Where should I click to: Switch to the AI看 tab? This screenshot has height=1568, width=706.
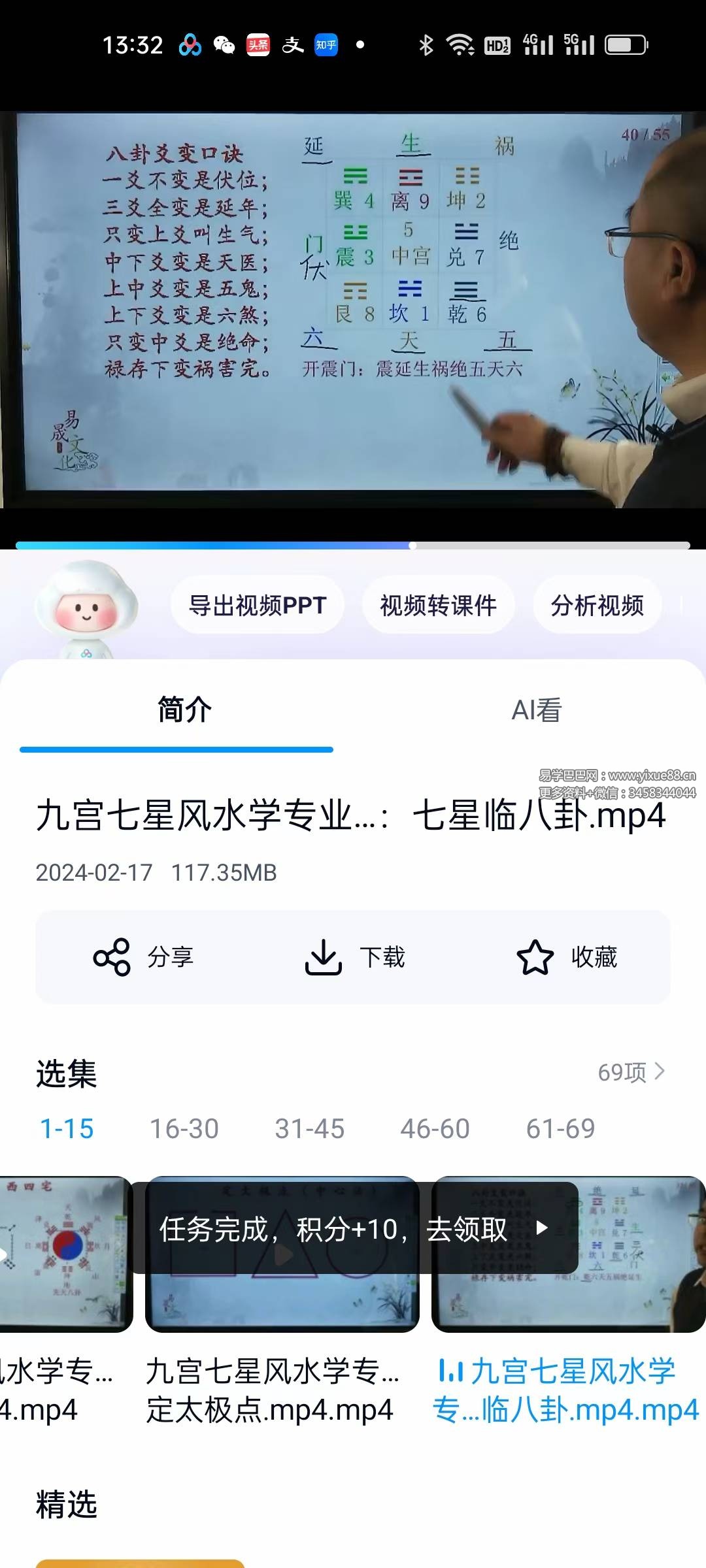536,710
